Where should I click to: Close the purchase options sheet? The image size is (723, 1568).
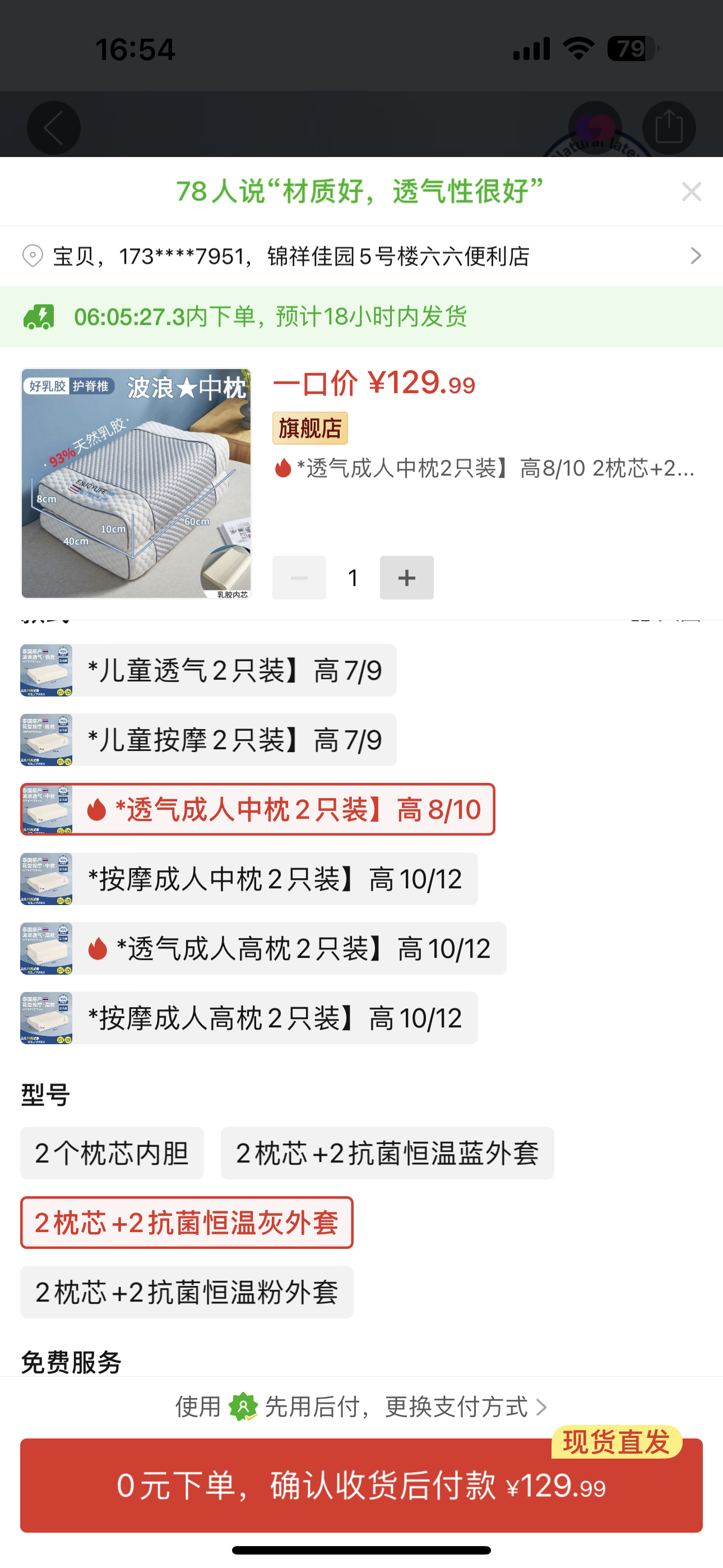[x=692, y=192]
